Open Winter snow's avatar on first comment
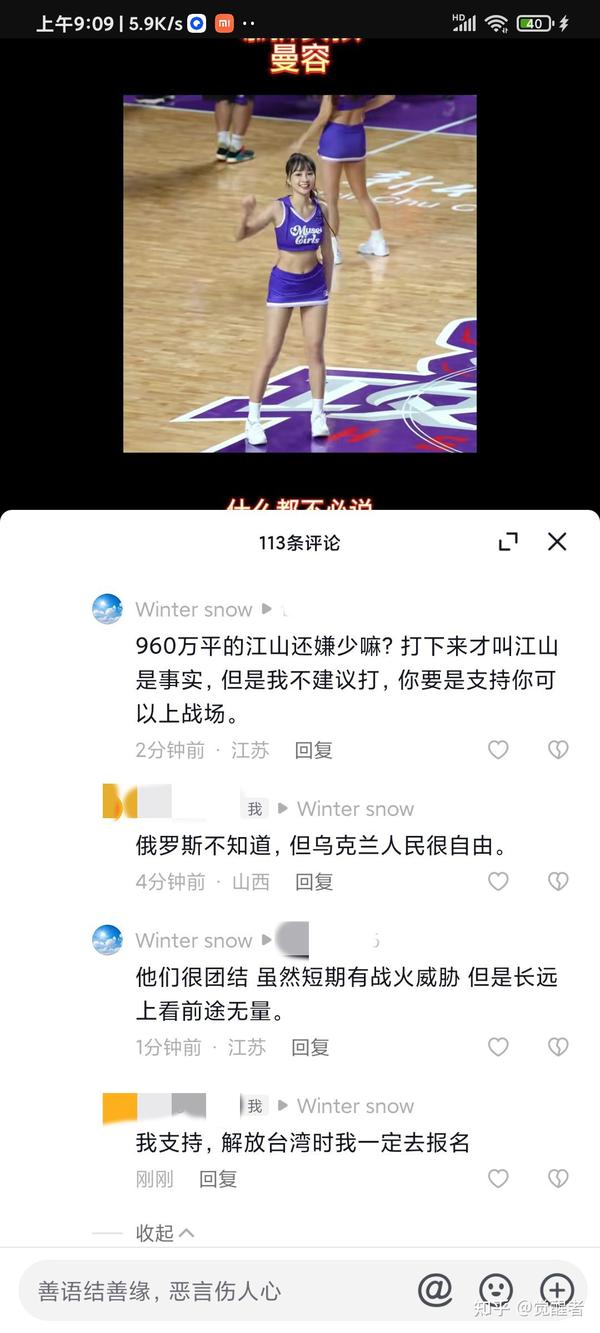 107,609
